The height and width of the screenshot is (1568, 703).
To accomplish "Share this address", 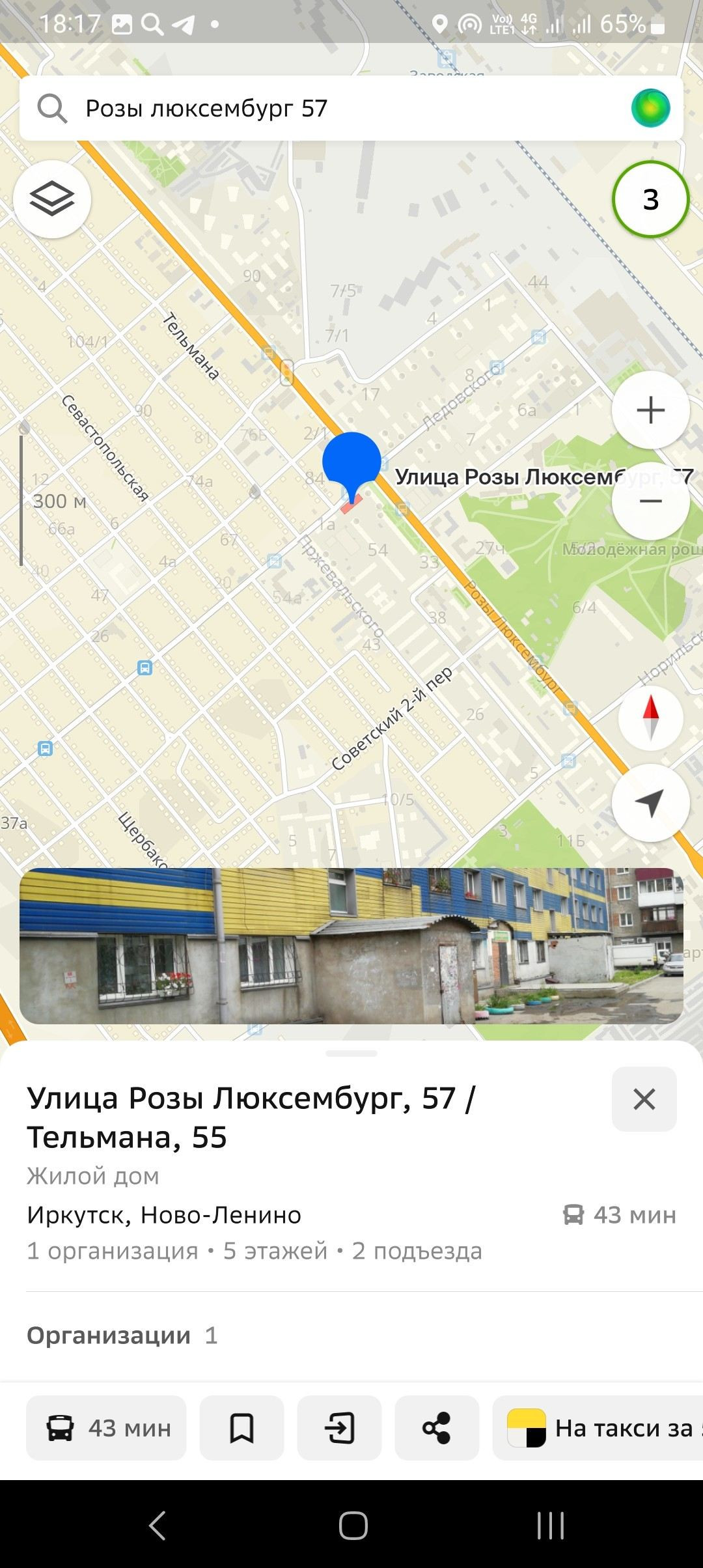I will click(x=437, y=1428).
